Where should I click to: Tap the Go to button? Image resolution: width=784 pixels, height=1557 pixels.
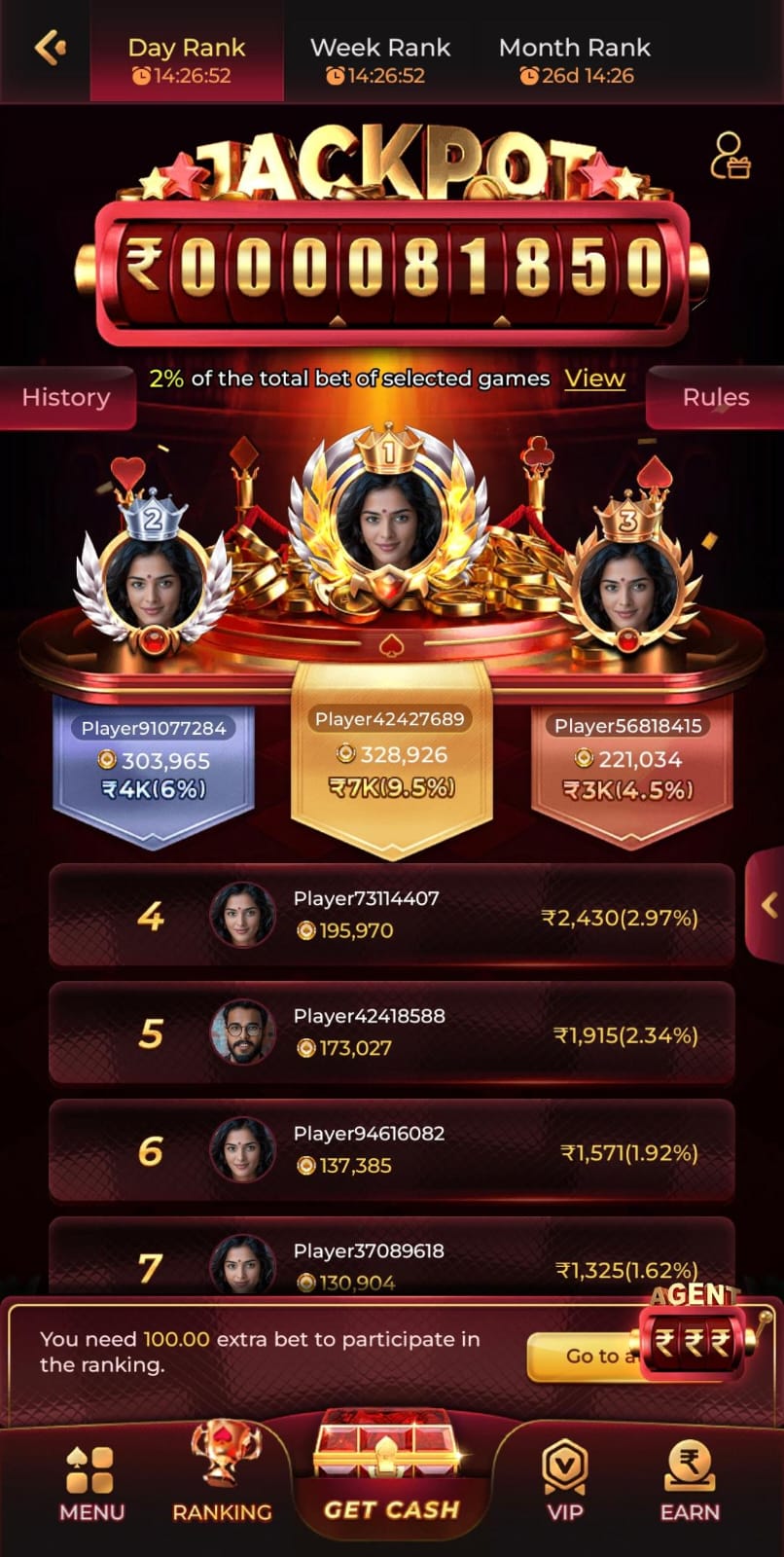(x=584, y=1356)
